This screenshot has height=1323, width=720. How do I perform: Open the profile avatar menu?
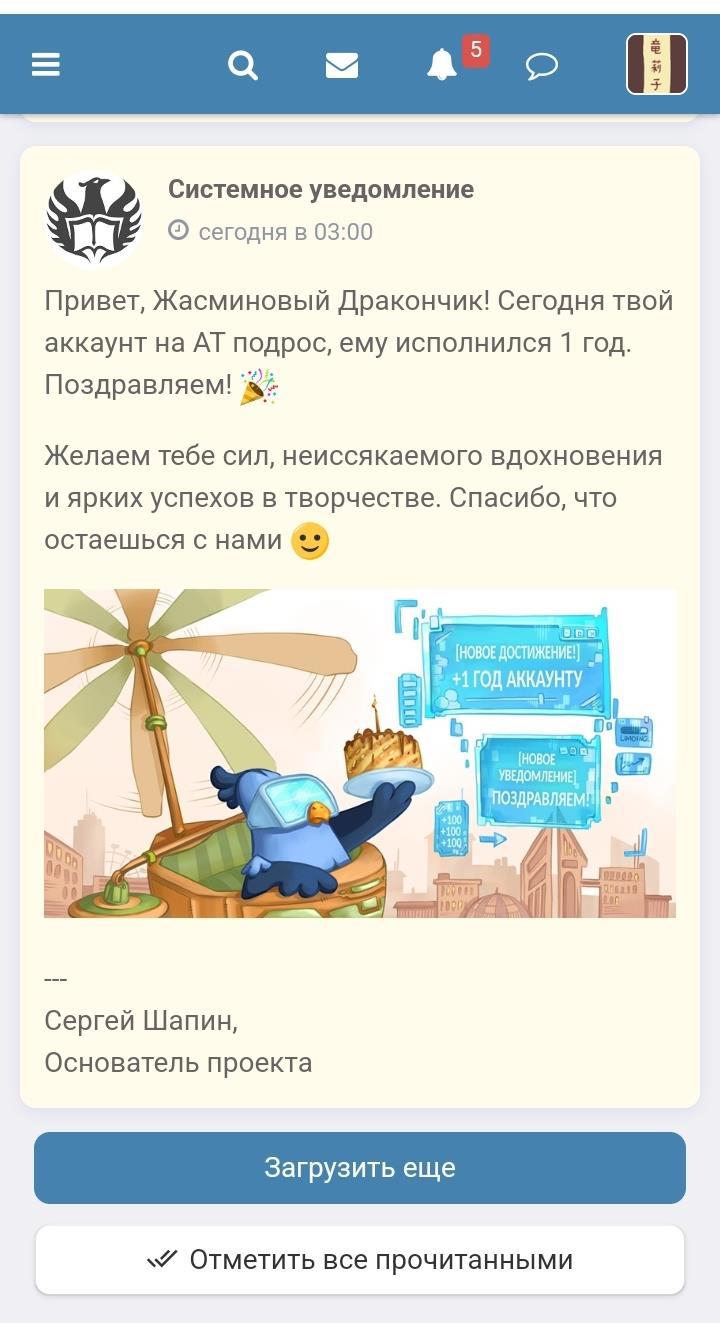656,64
